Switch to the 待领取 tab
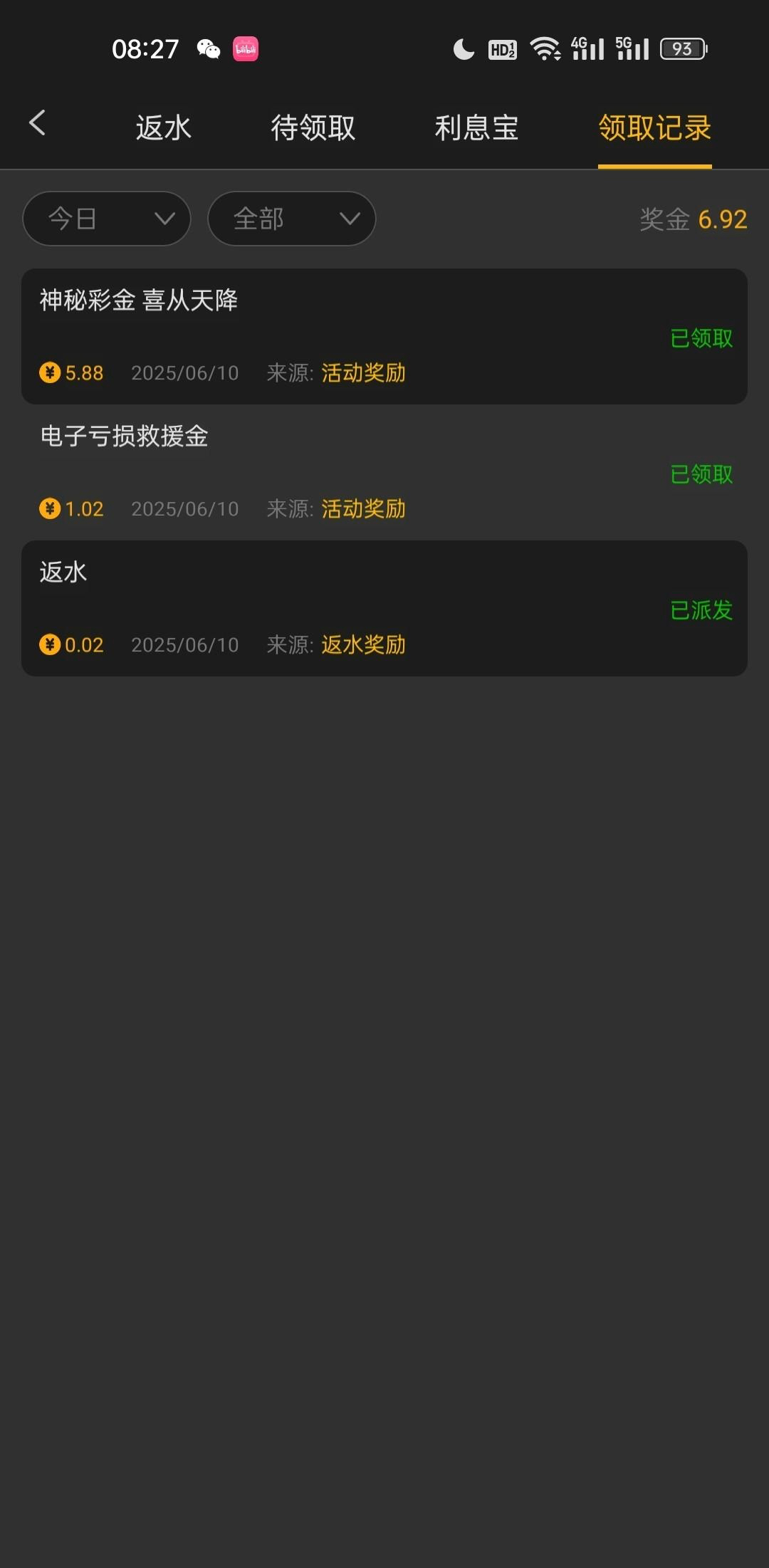The image size is (769, 1568). (313, 128)
